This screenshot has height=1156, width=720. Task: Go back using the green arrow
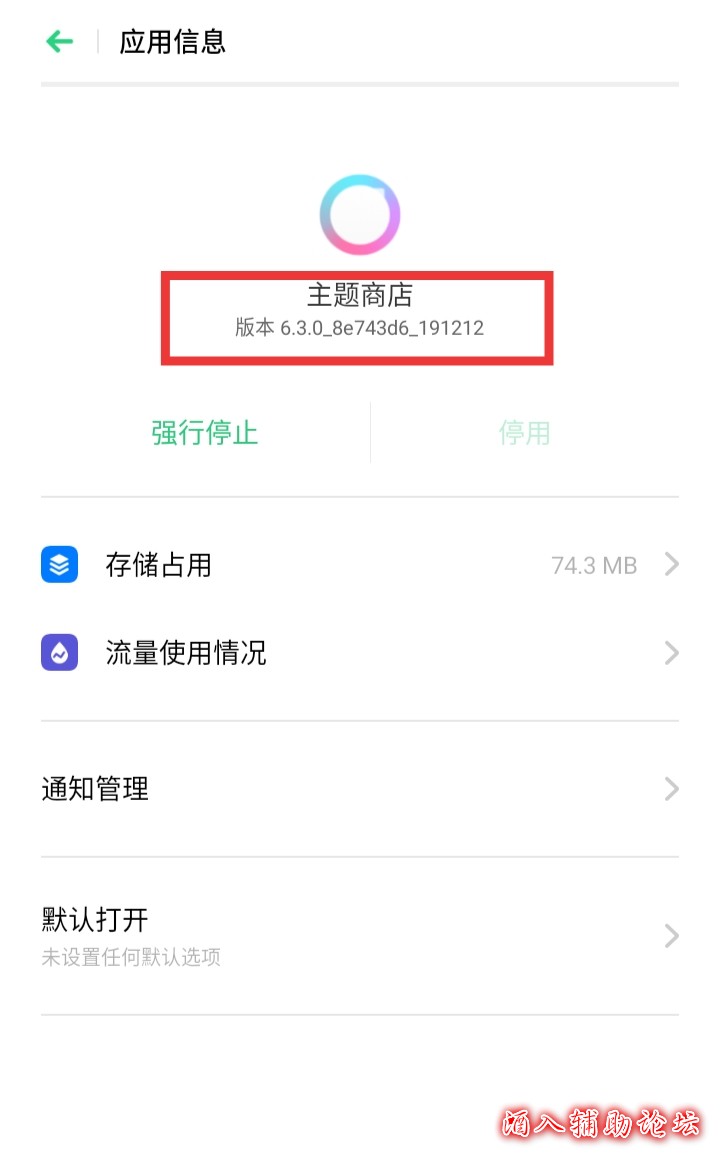click(x=60, y=42)
